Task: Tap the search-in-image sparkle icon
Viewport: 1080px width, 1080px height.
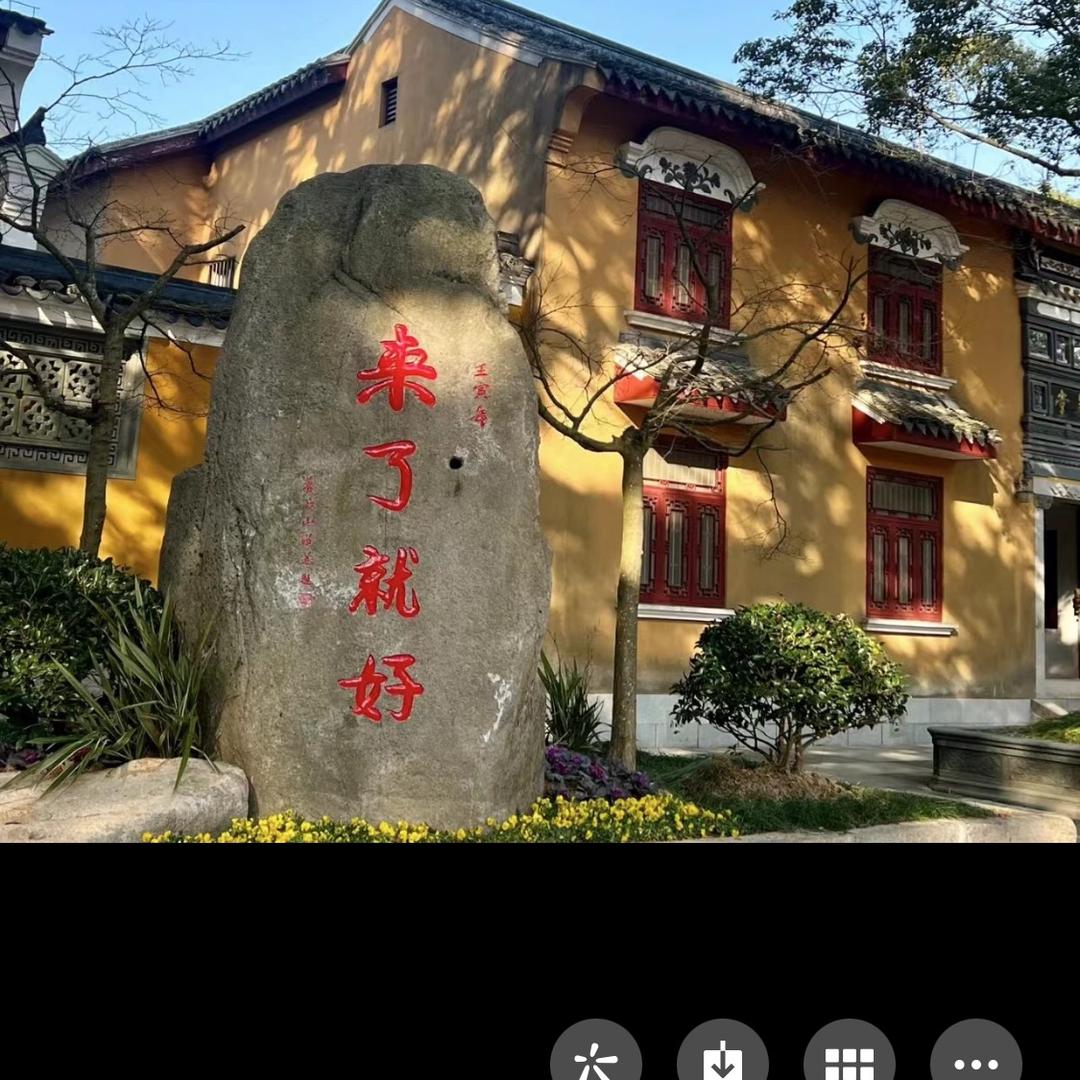Action: pyautogui.click(x=596, y=1060)
